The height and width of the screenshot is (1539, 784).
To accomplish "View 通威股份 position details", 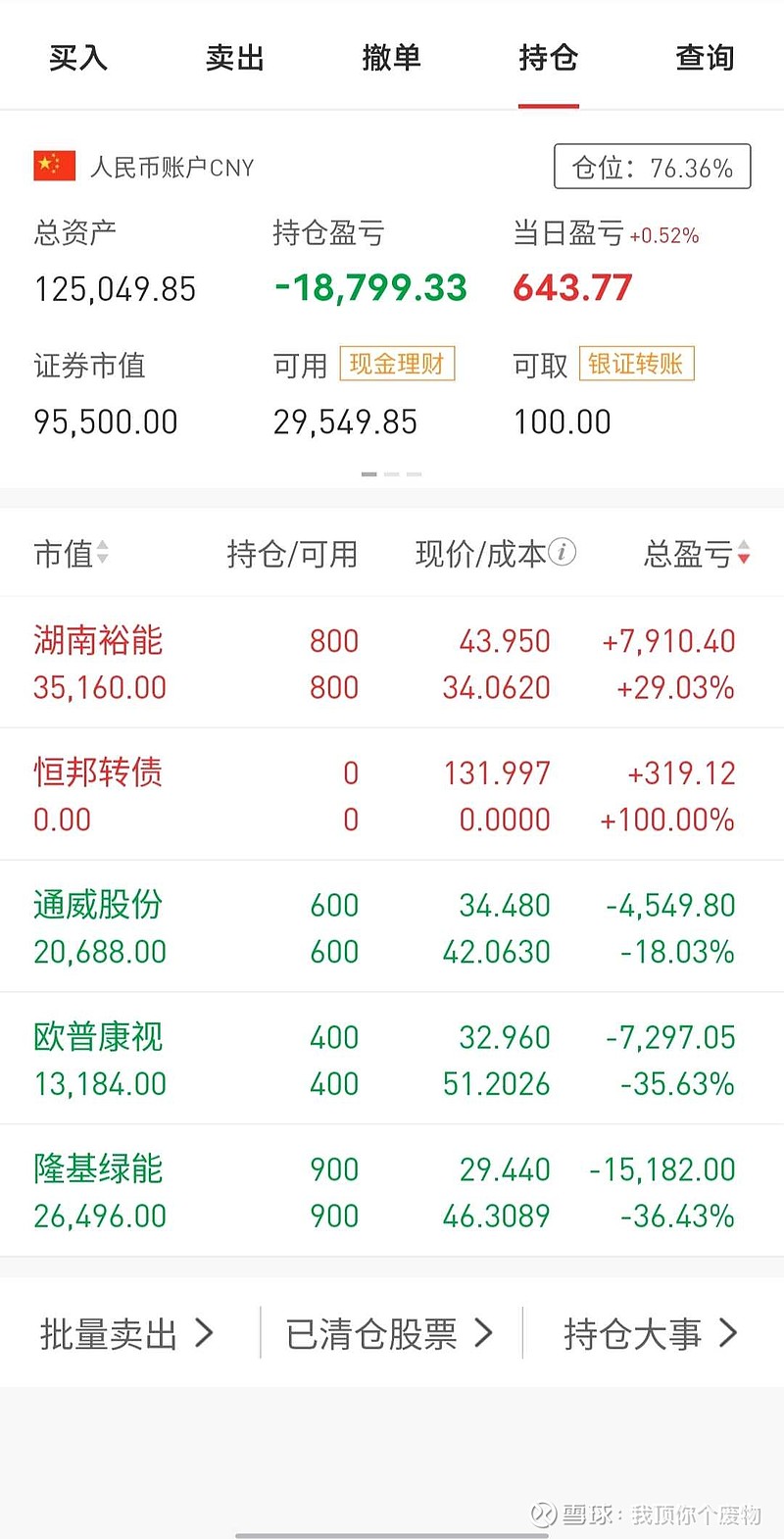I will (392, 927).
